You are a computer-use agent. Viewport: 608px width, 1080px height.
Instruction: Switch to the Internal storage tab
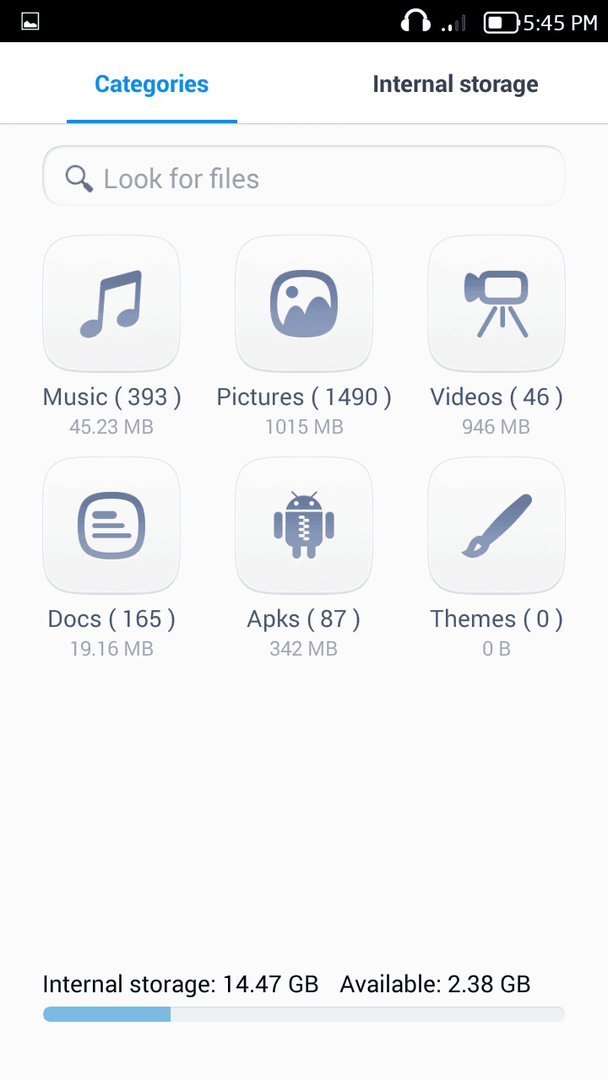[x=455, y=84]
